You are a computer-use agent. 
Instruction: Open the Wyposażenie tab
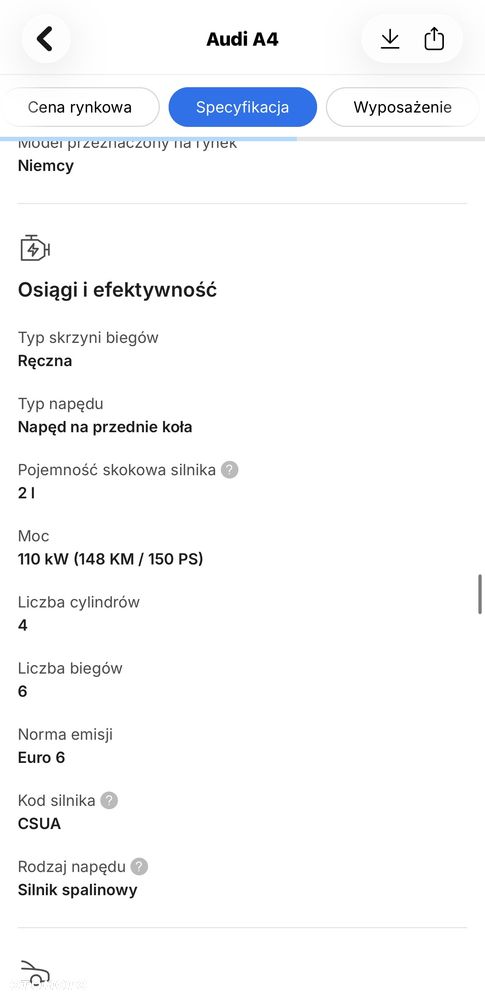[x=403, y=107]
